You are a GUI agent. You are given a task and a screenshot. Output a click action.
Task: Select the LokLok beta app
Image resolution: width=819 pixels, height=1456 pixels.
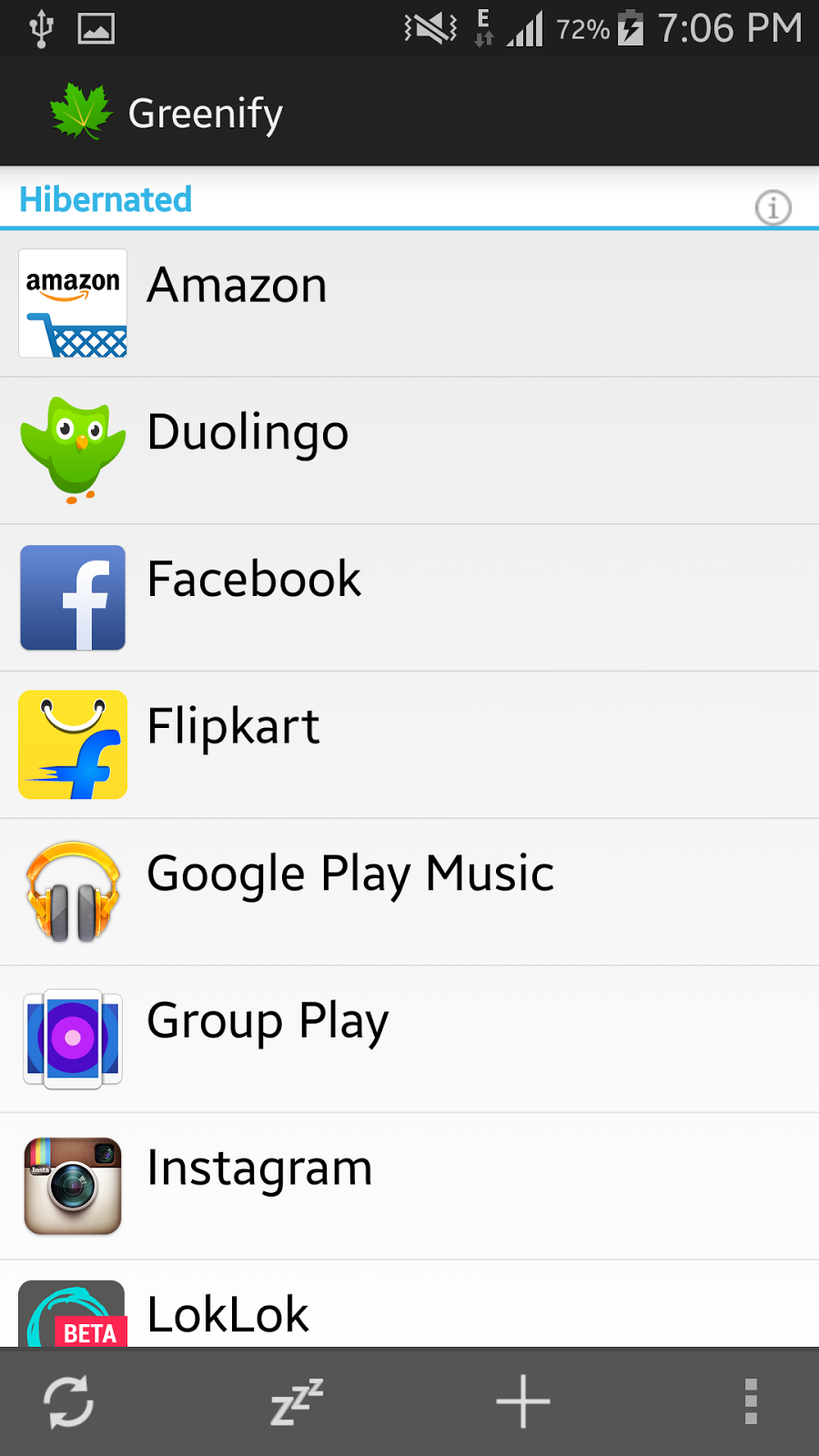pos(409,1310)
